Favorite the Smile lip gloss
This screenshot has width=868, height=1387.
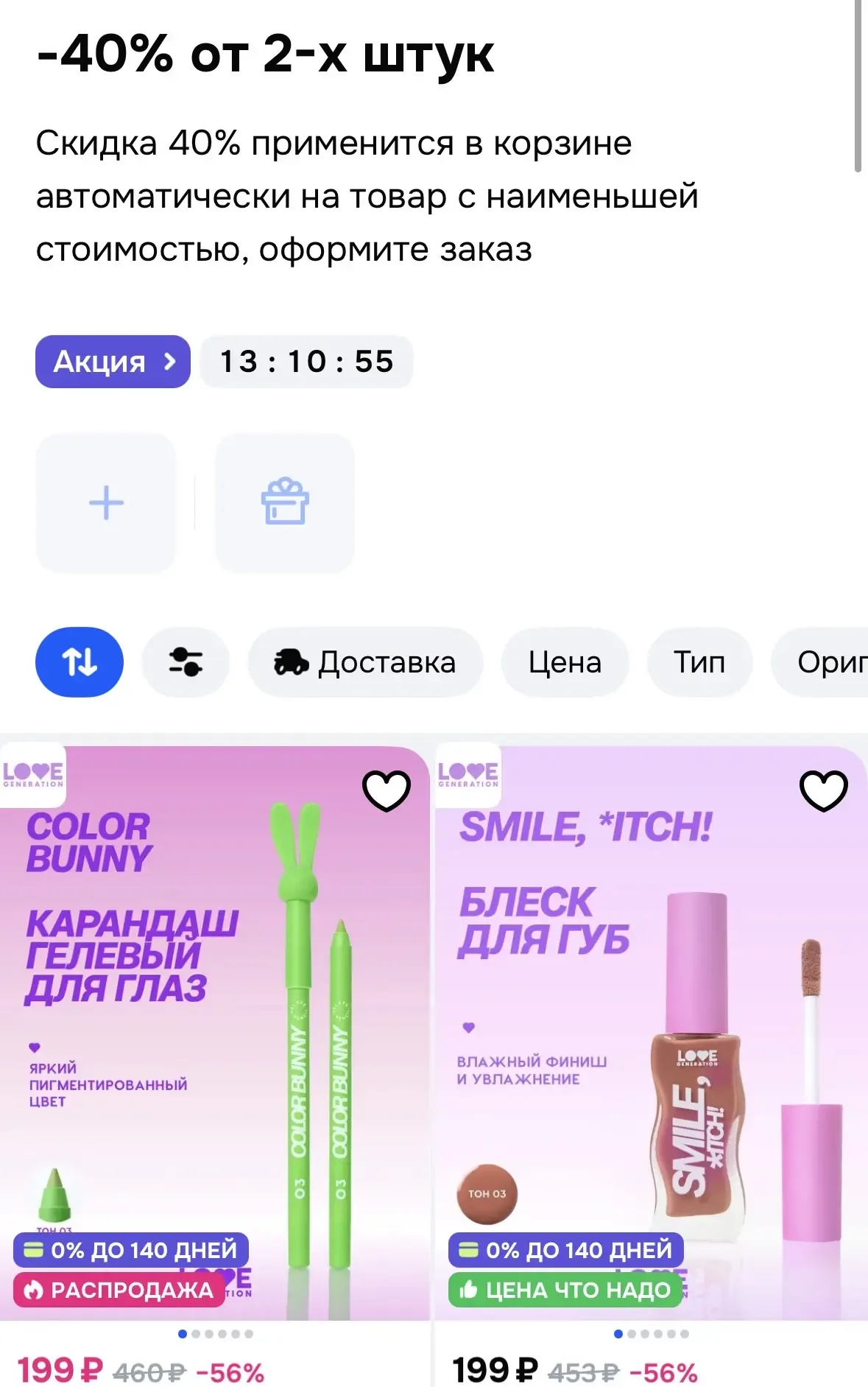click(823, 791)
